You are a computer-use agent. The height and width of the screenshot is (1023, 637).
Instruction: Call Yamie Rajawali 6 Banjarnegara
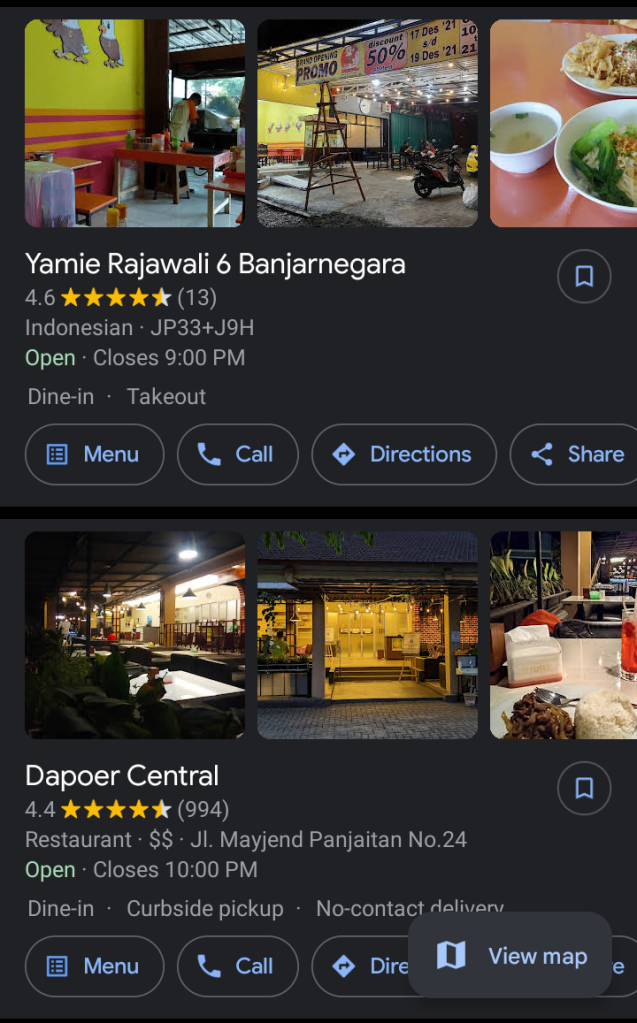(237, 454)
